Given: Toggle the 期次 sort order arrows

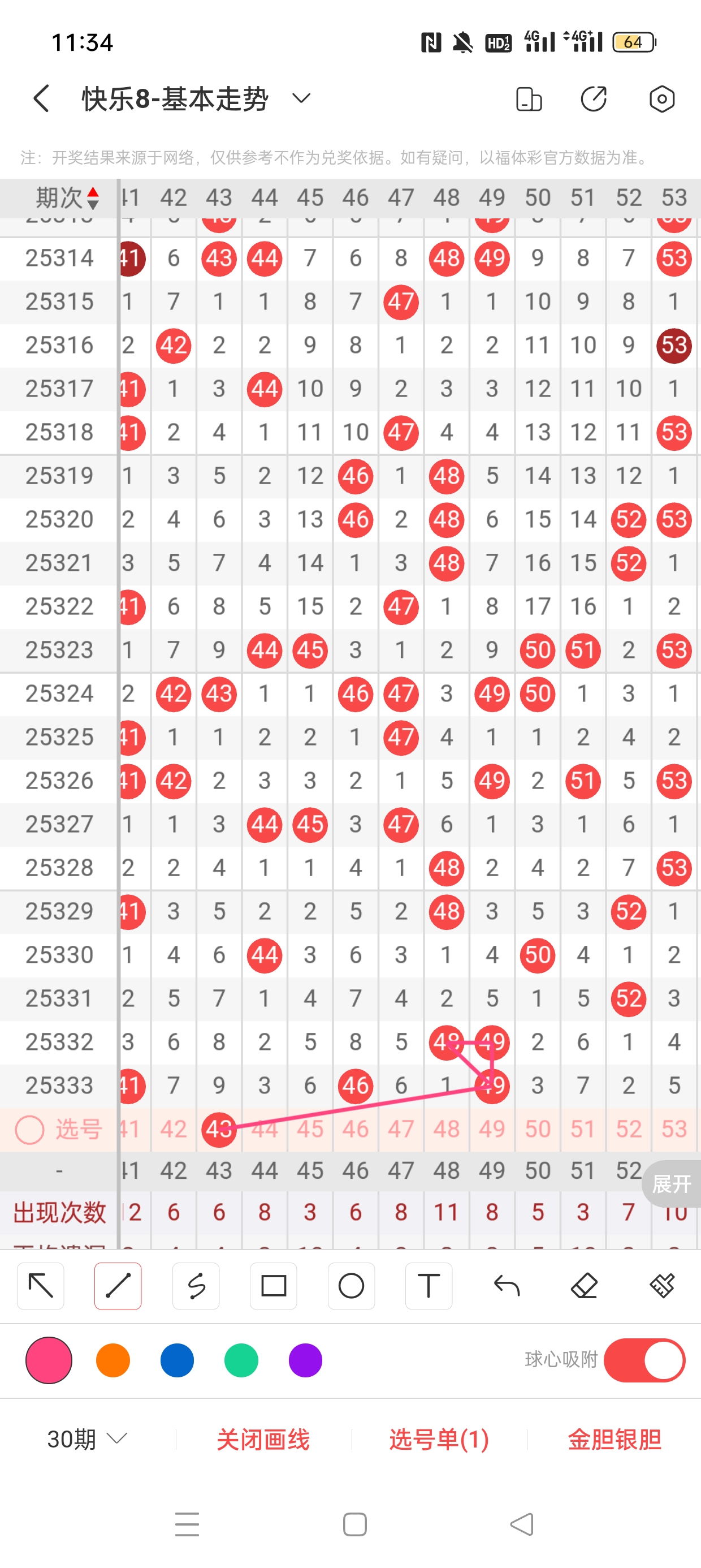Looking at the screenshot, I should 93,199.
